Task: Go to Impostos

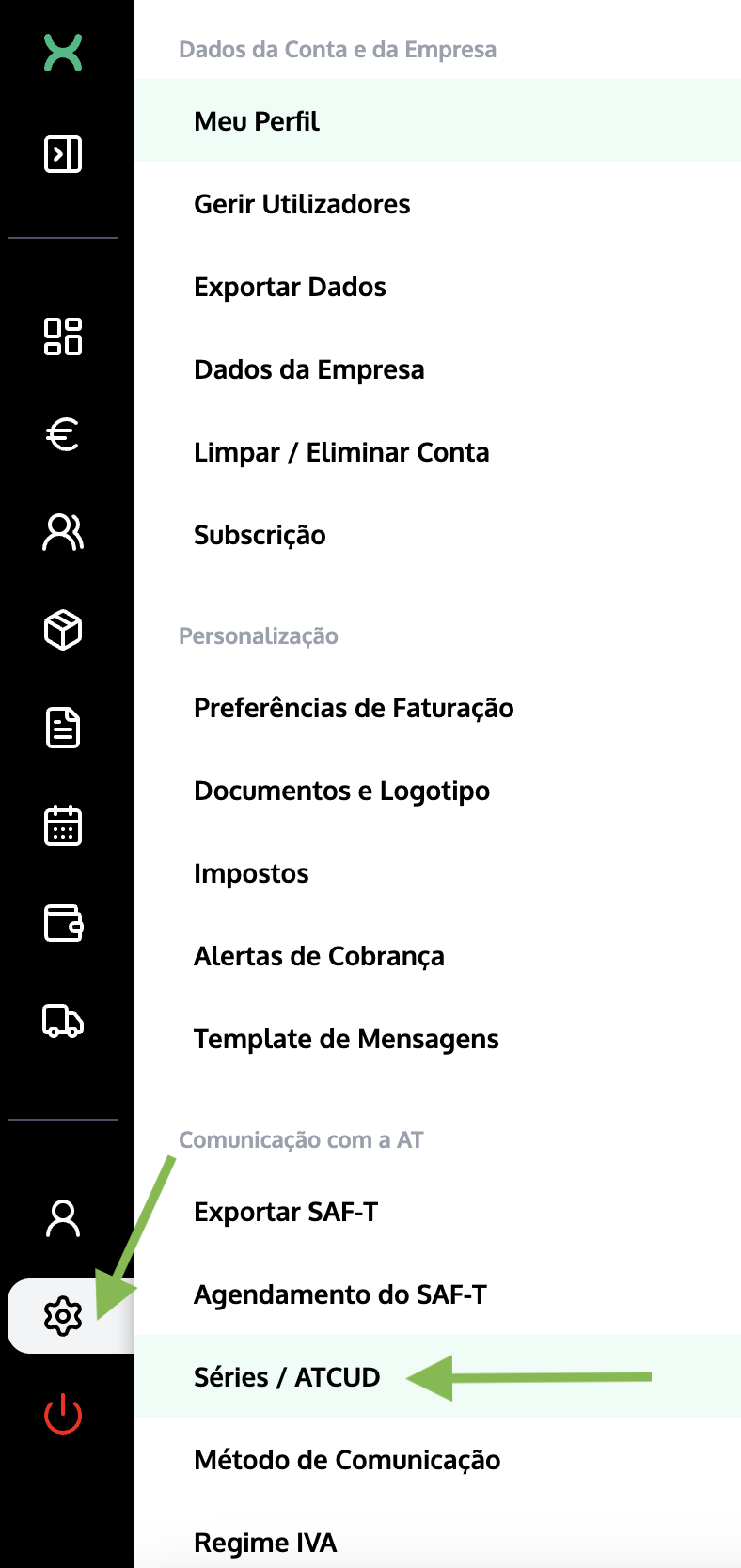Action: [251, 873]
